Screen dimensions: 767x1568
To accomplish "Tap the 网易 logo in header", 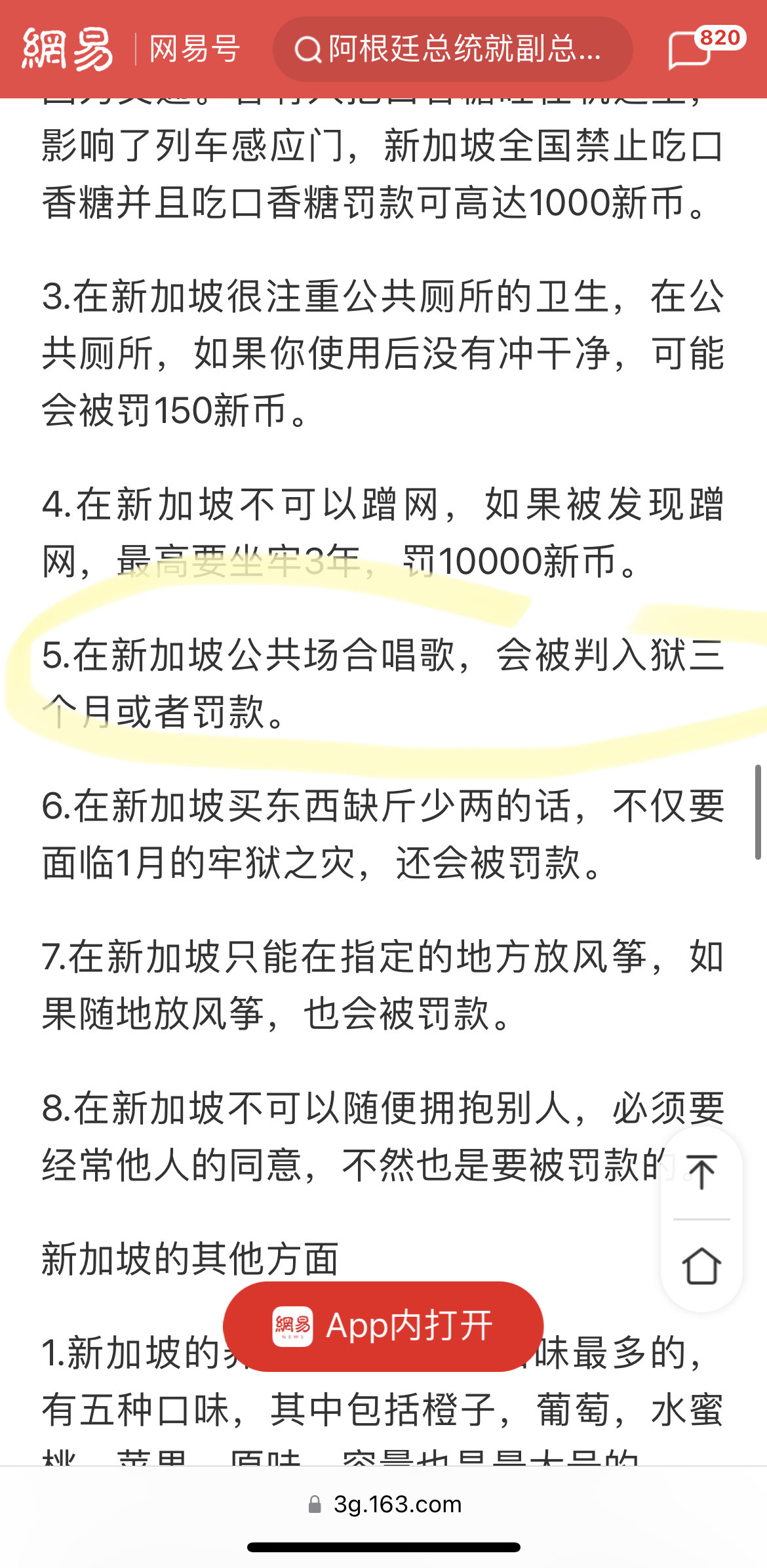I will (67, 49).
